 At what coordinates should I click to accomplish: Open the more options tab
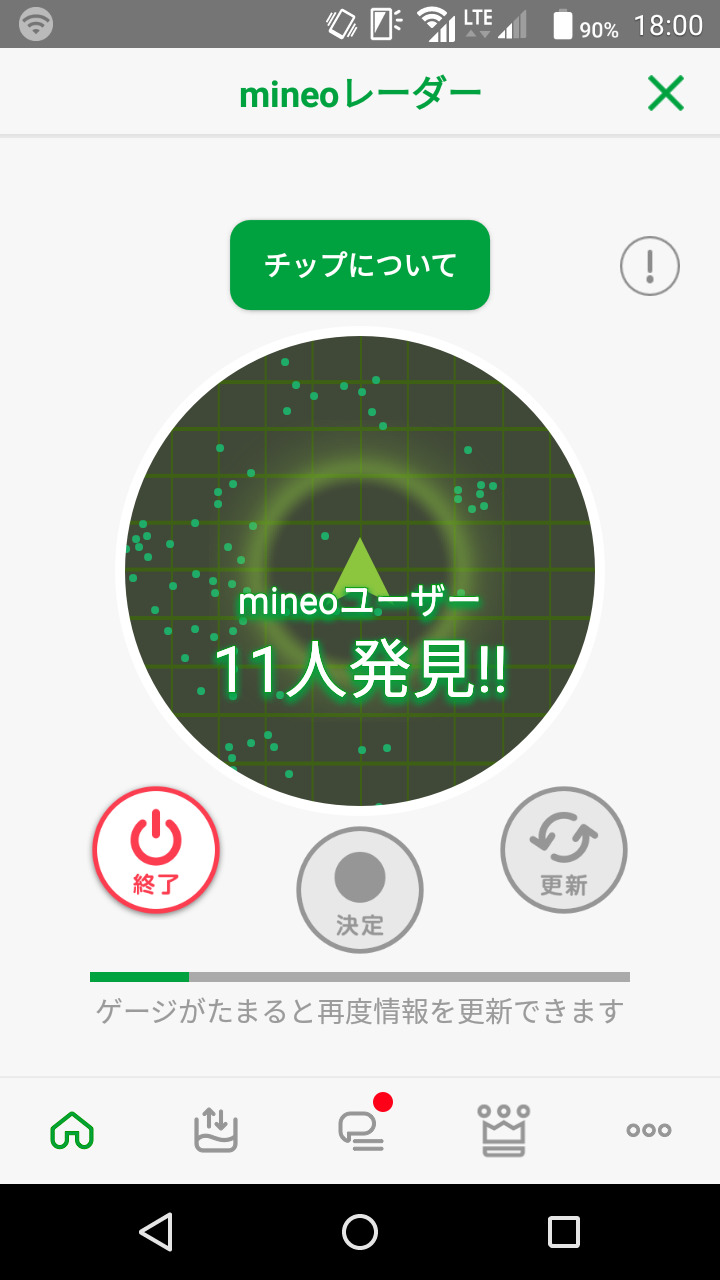click(648, 1130)
